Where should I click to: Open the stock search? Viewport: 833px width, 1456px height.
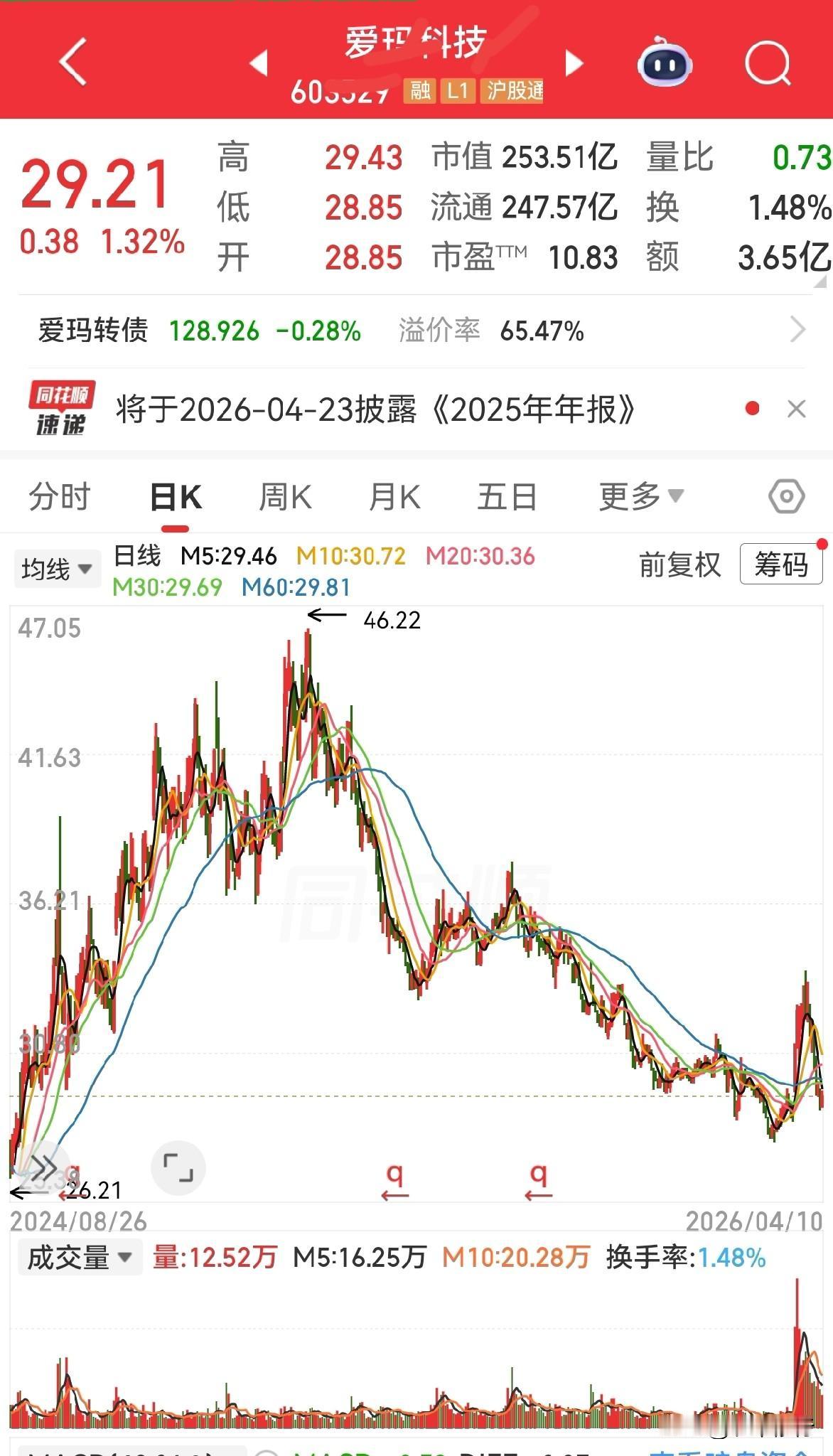click(x=766, y=63)
